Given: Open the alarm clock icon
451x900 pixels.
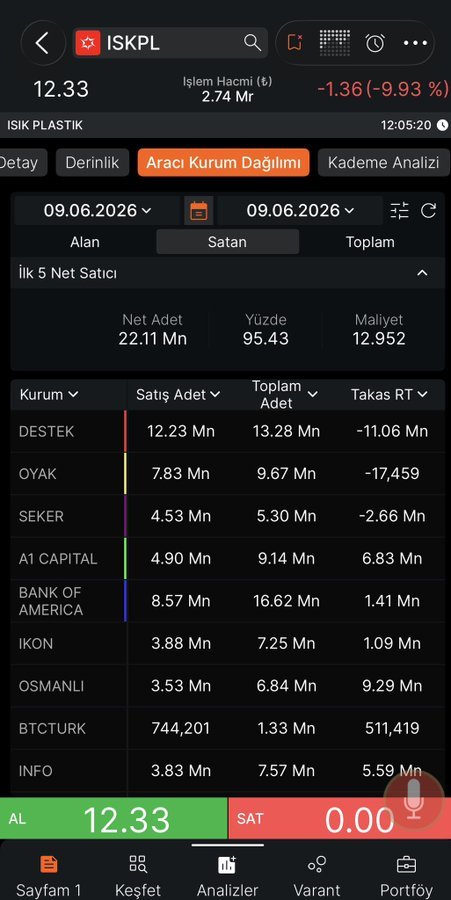Looking at the screenshot, I should tap(375, 43).
